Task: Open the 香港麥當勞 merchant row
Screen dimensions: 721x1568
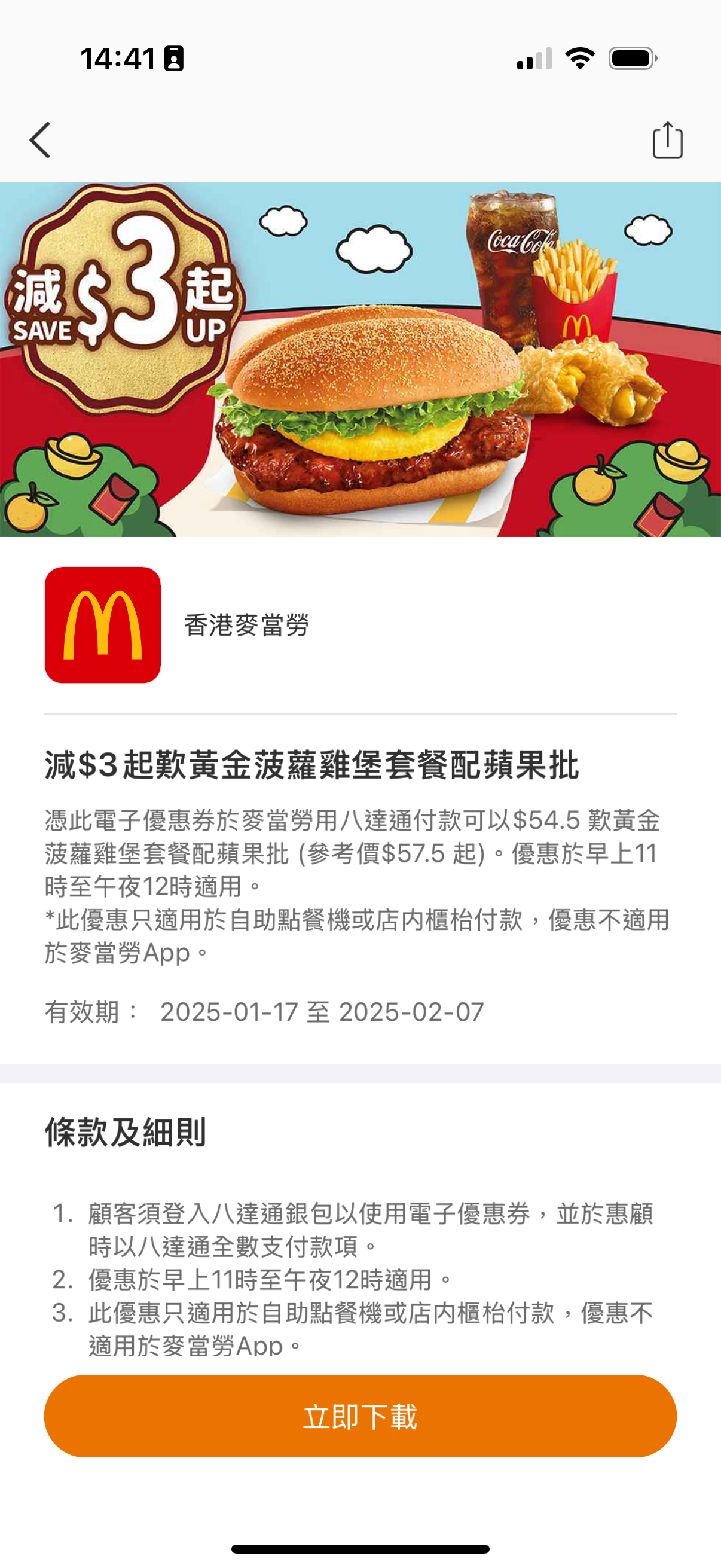Action: tap(246, 625)
